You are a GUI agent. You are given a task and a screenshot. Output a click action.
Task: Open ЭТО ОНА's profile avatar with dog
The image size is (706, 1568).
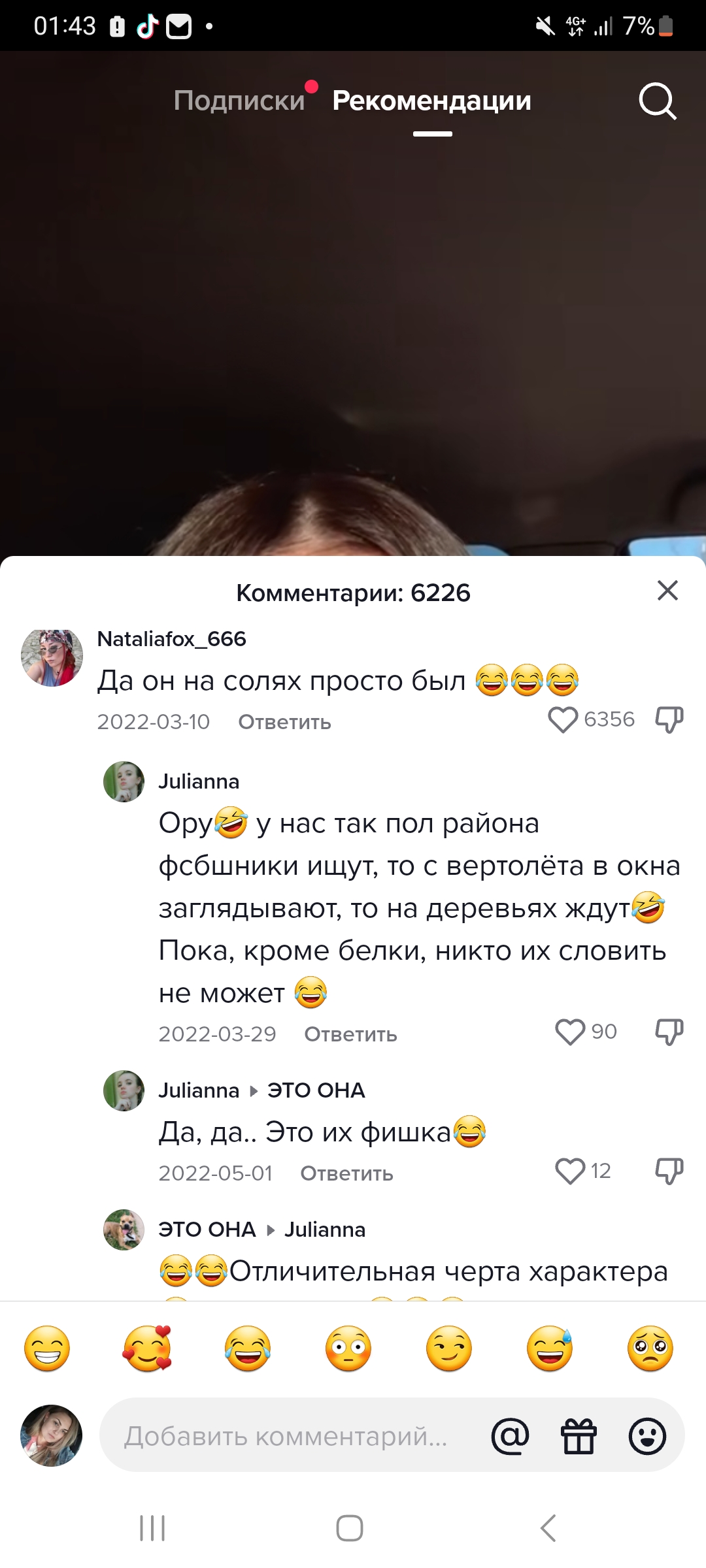124,1230
